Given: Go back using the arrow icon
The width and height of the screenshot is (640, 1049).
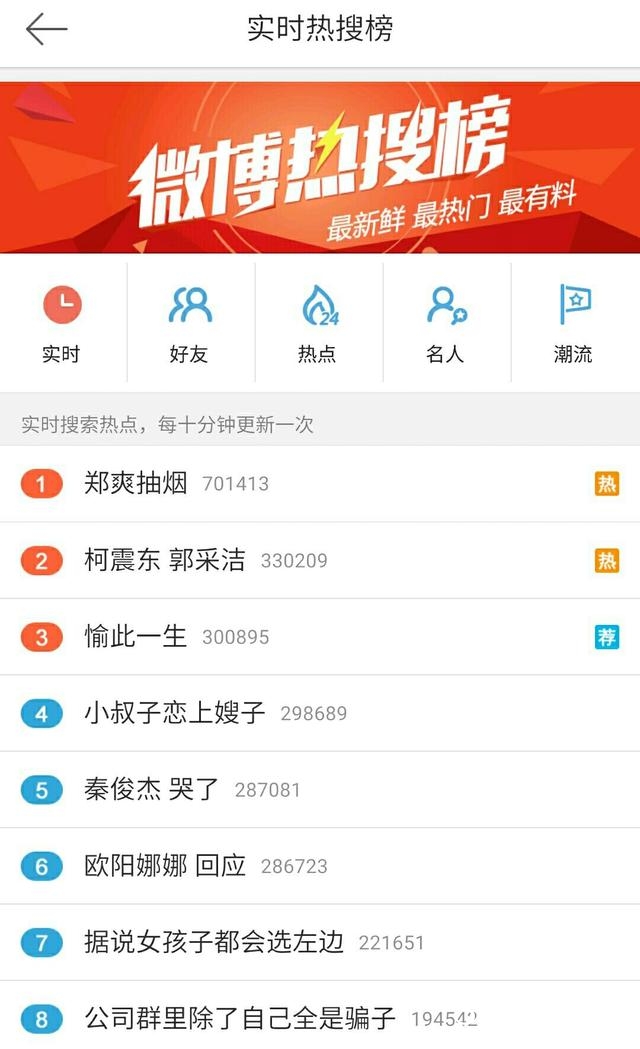Looking at the screenshot, I should click(x=46, y=30).
